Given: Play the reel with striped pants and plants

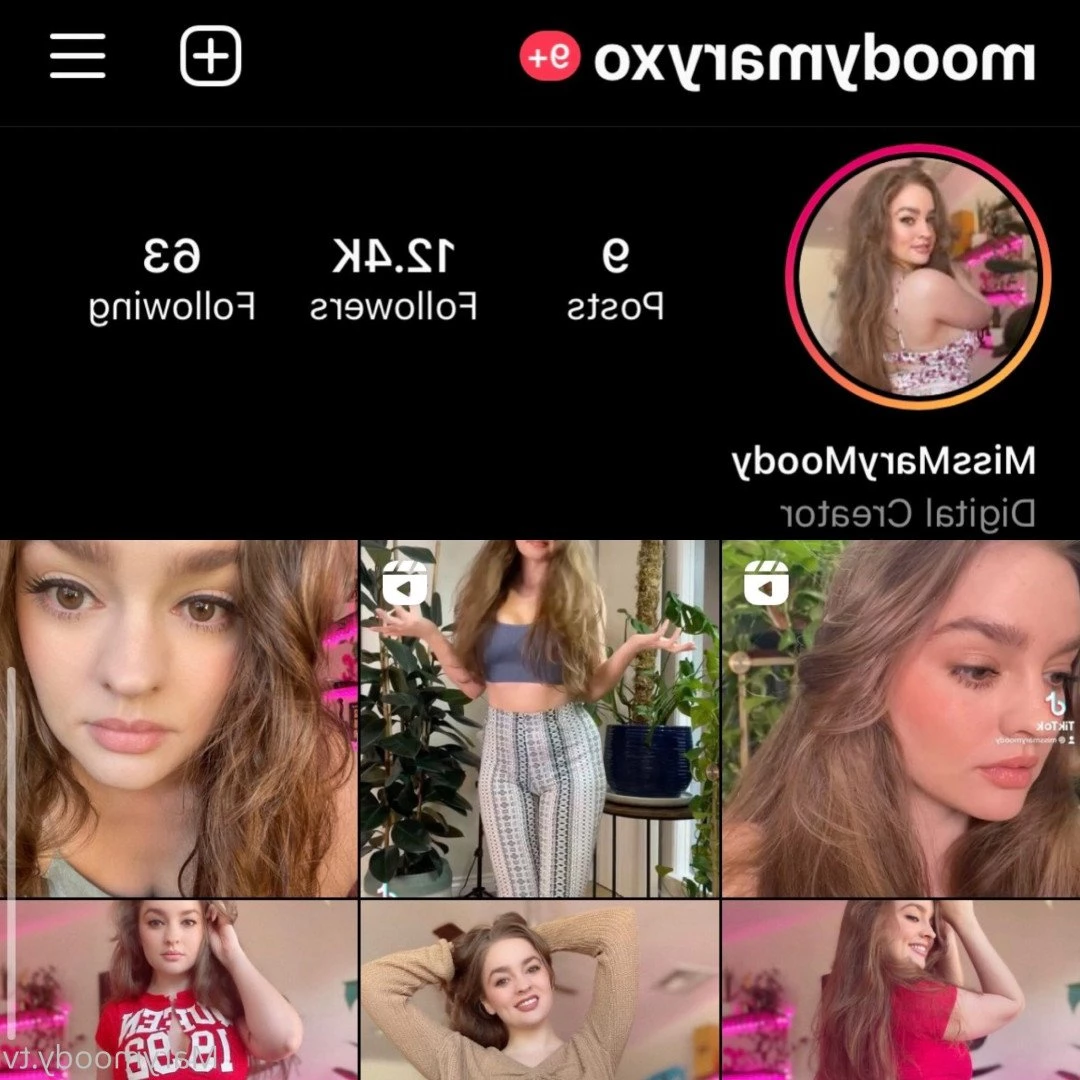Looking at the screenshot, I should coord(539,718).
